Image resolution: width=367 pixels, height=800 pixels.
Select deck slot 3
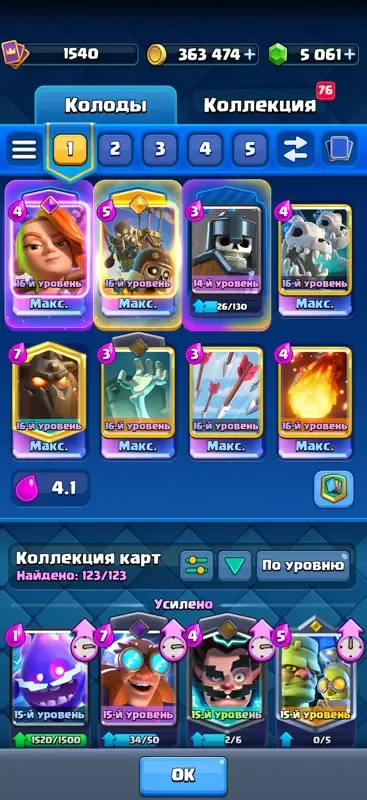160,149
